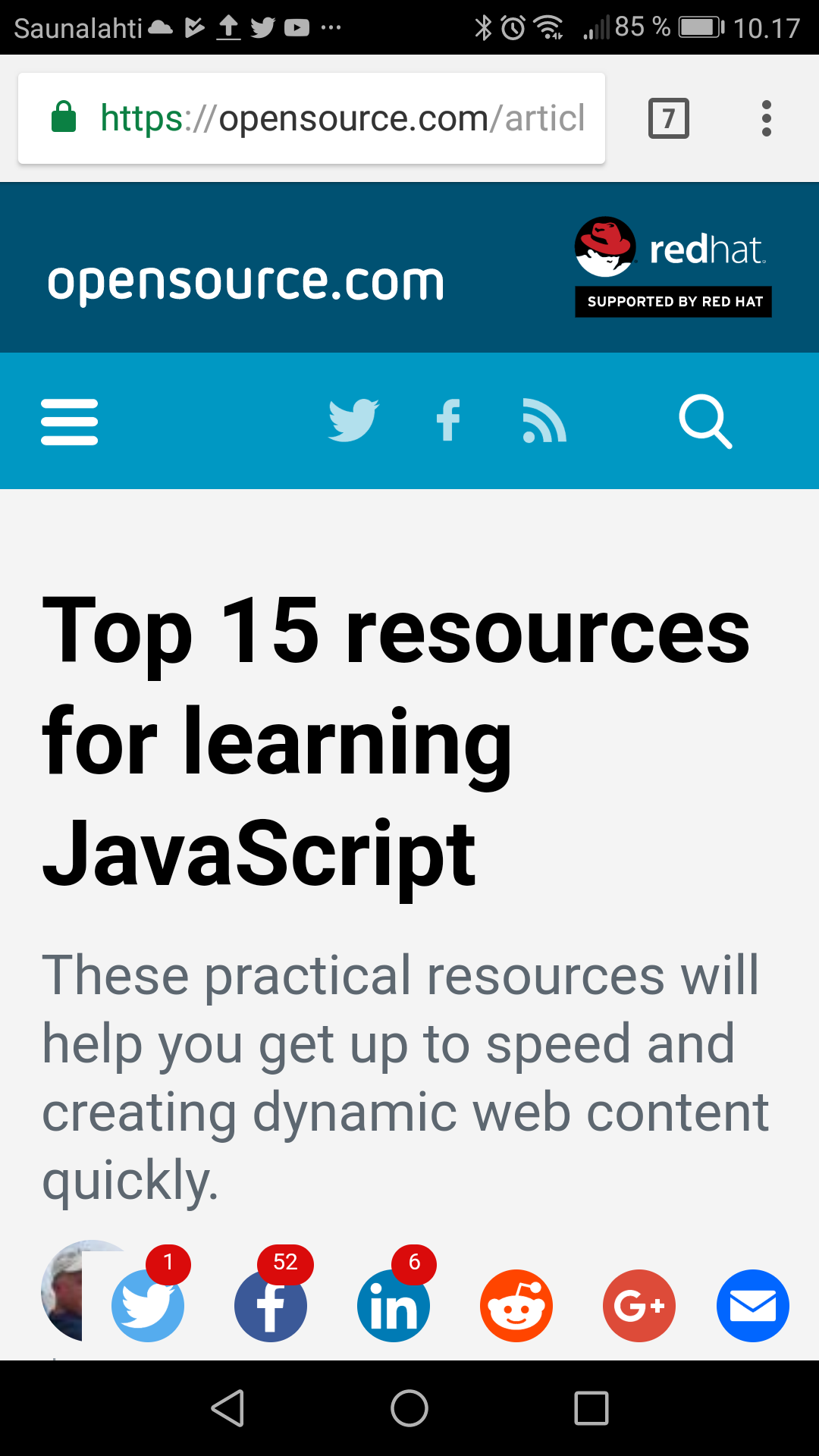Open recent apps from navigation bar
The width and height of the screenshot is (819, 1456).
591,1408
